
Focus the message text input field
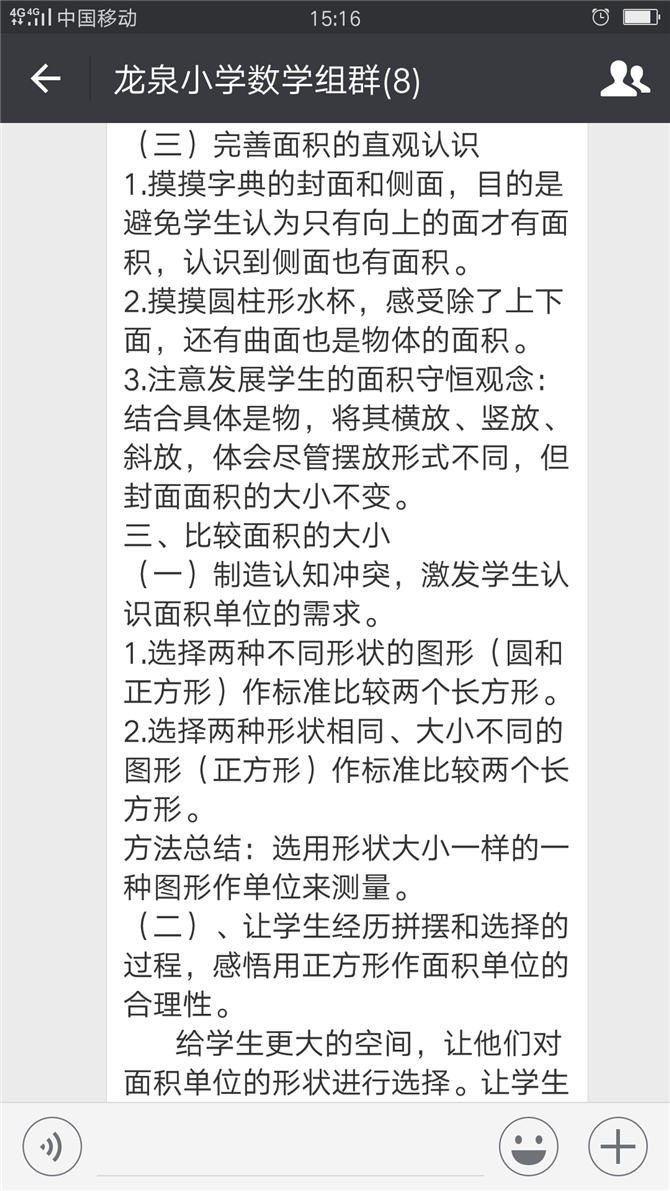[x=290, y=1147]
